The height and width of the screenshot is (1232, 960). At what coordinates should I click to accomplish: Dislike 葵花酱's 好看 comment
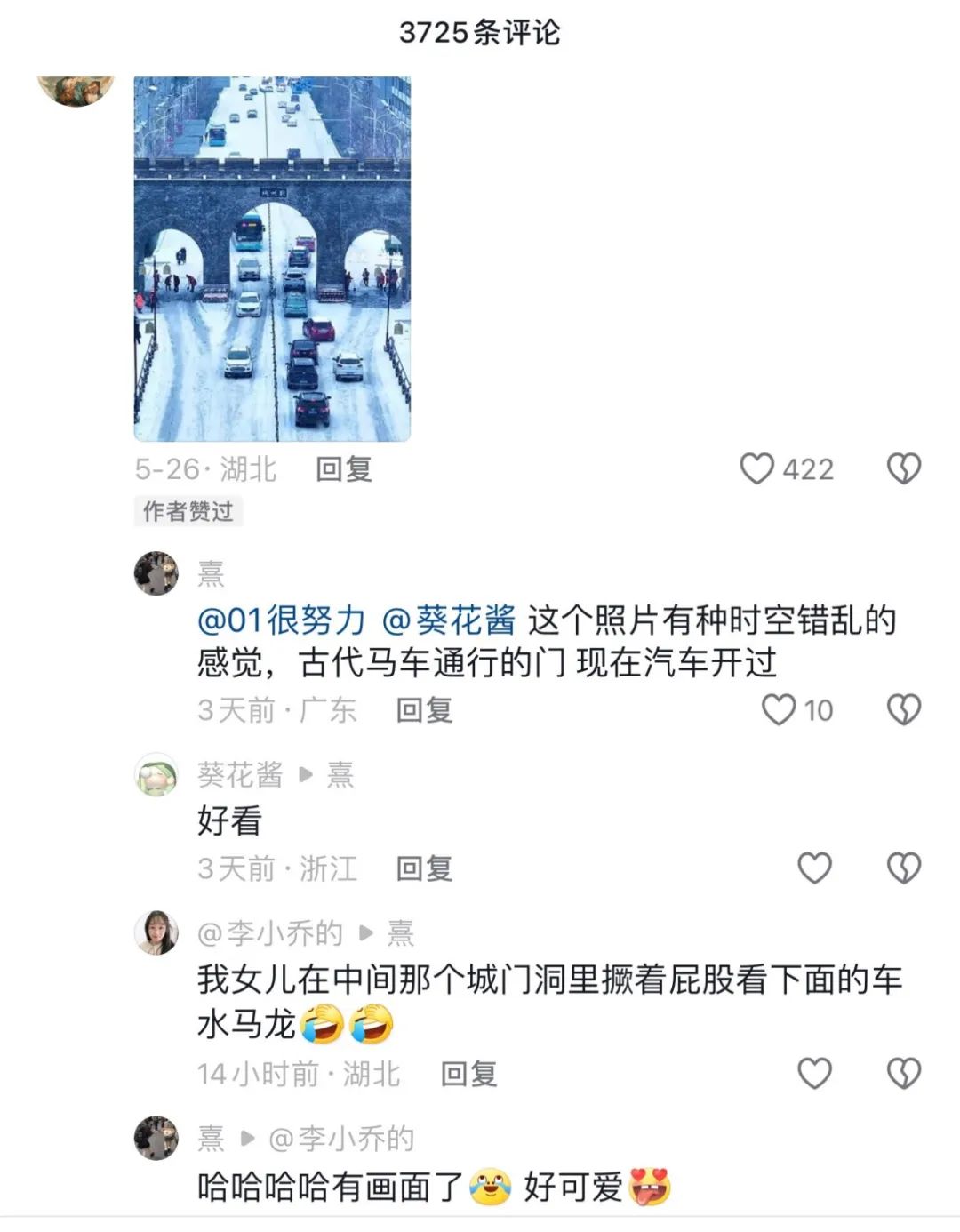pos(904,868)
